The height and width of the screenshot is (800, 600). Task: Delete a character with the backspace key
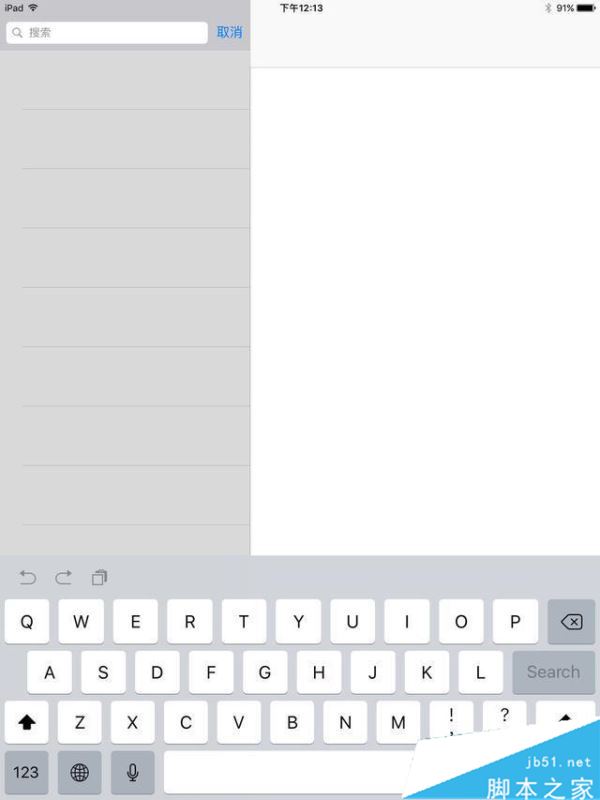click(571, 622)
